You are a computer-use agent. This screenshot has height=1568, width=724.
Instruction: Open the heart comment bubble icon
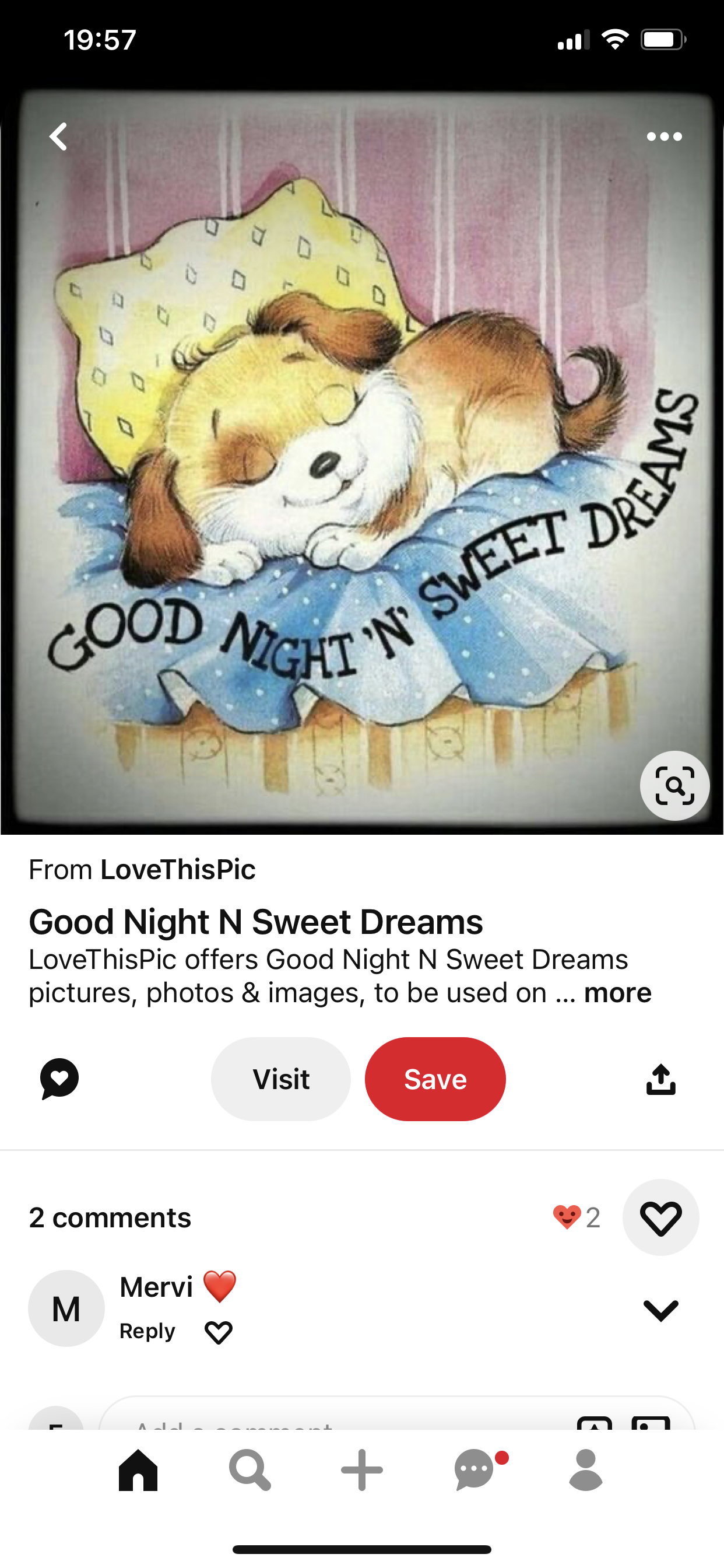(x=59, y=1079)
